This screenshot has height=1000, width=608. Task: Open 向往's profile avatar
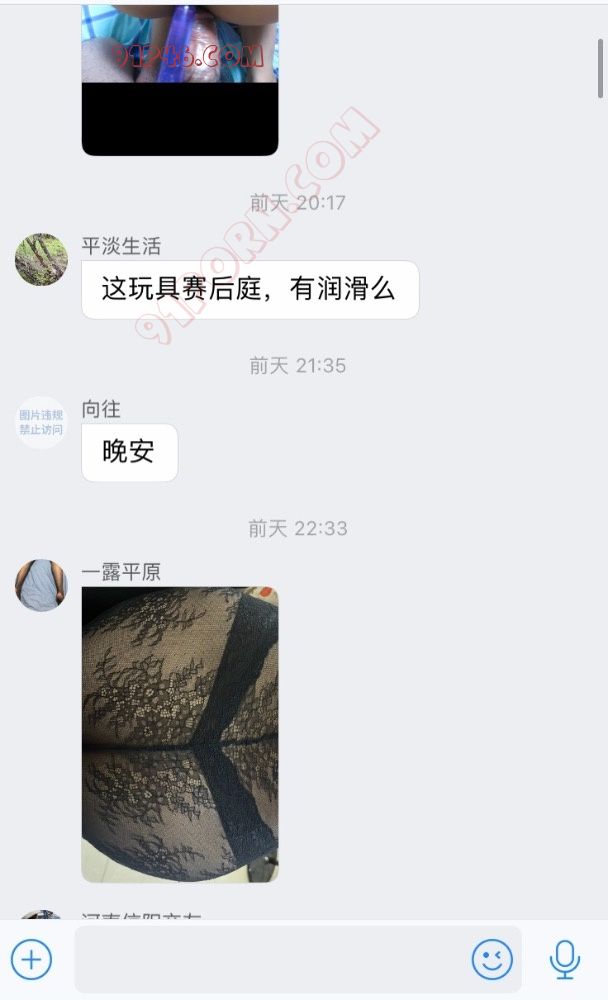41,423
